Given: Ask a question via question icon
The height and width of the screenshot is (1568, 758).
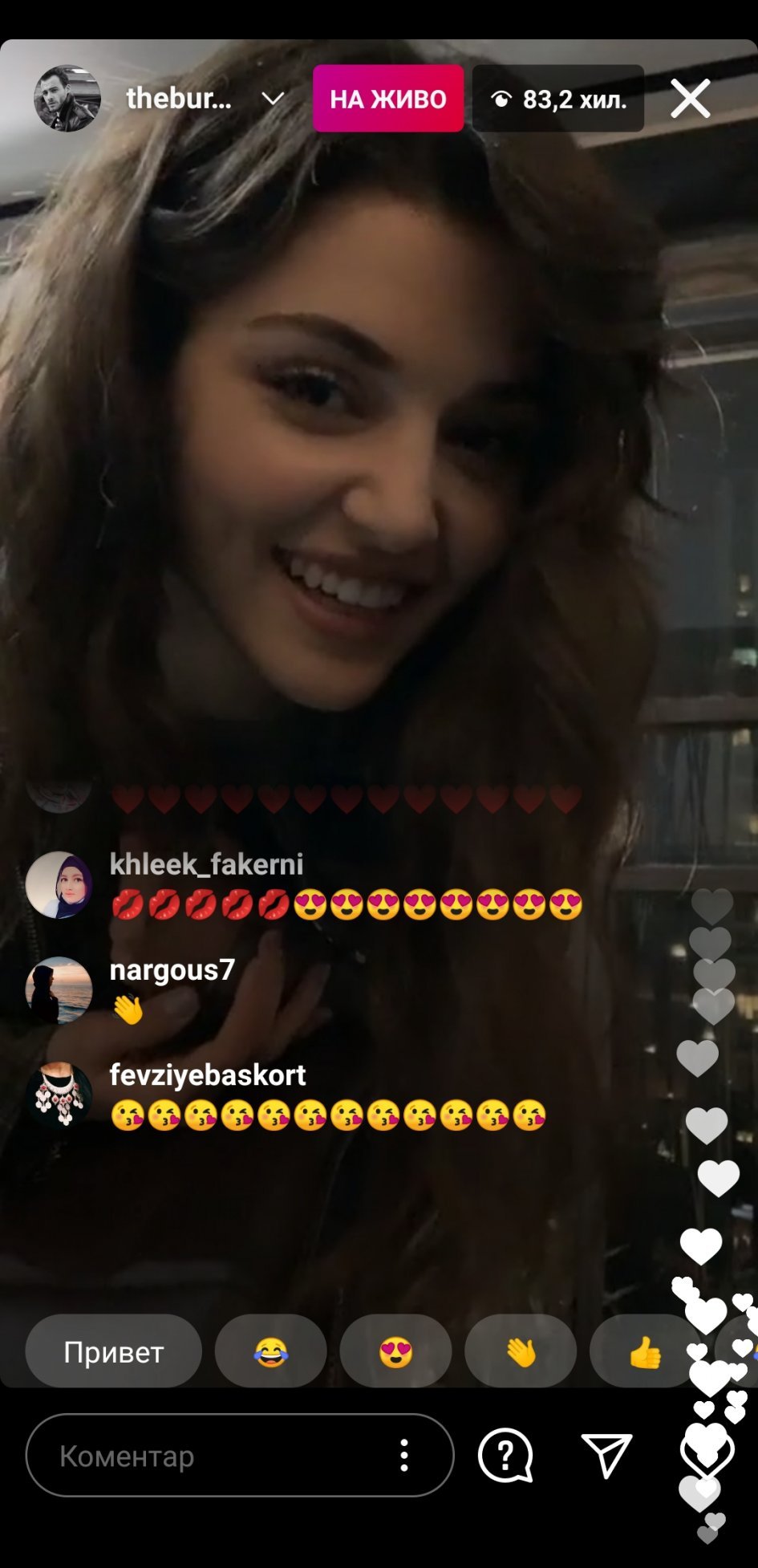Looking at the screenshot, I should [505, 1456].
